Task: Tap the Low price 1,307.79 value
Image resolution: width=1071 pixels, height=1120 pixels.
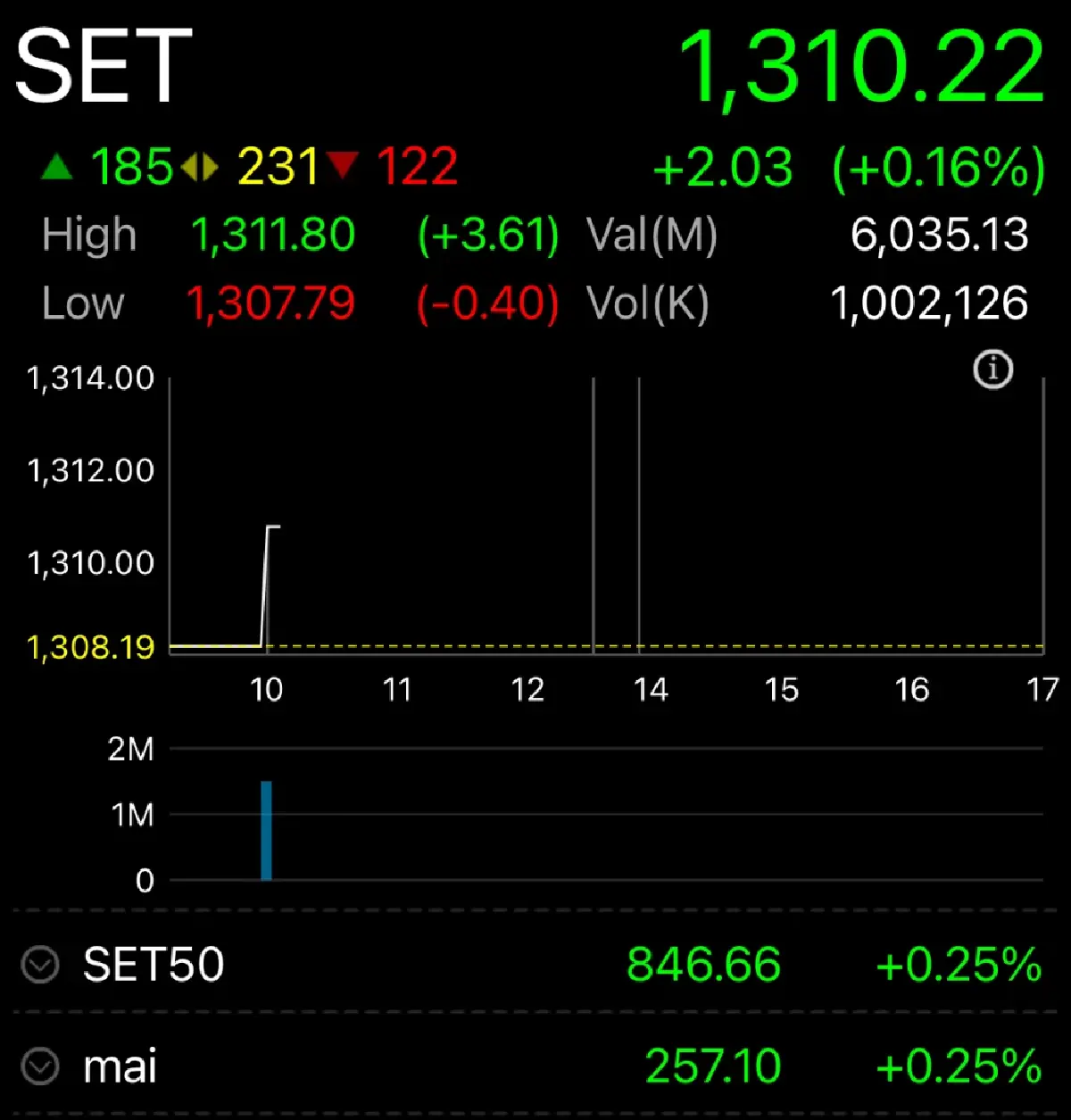Action: [x=271, y=303]
